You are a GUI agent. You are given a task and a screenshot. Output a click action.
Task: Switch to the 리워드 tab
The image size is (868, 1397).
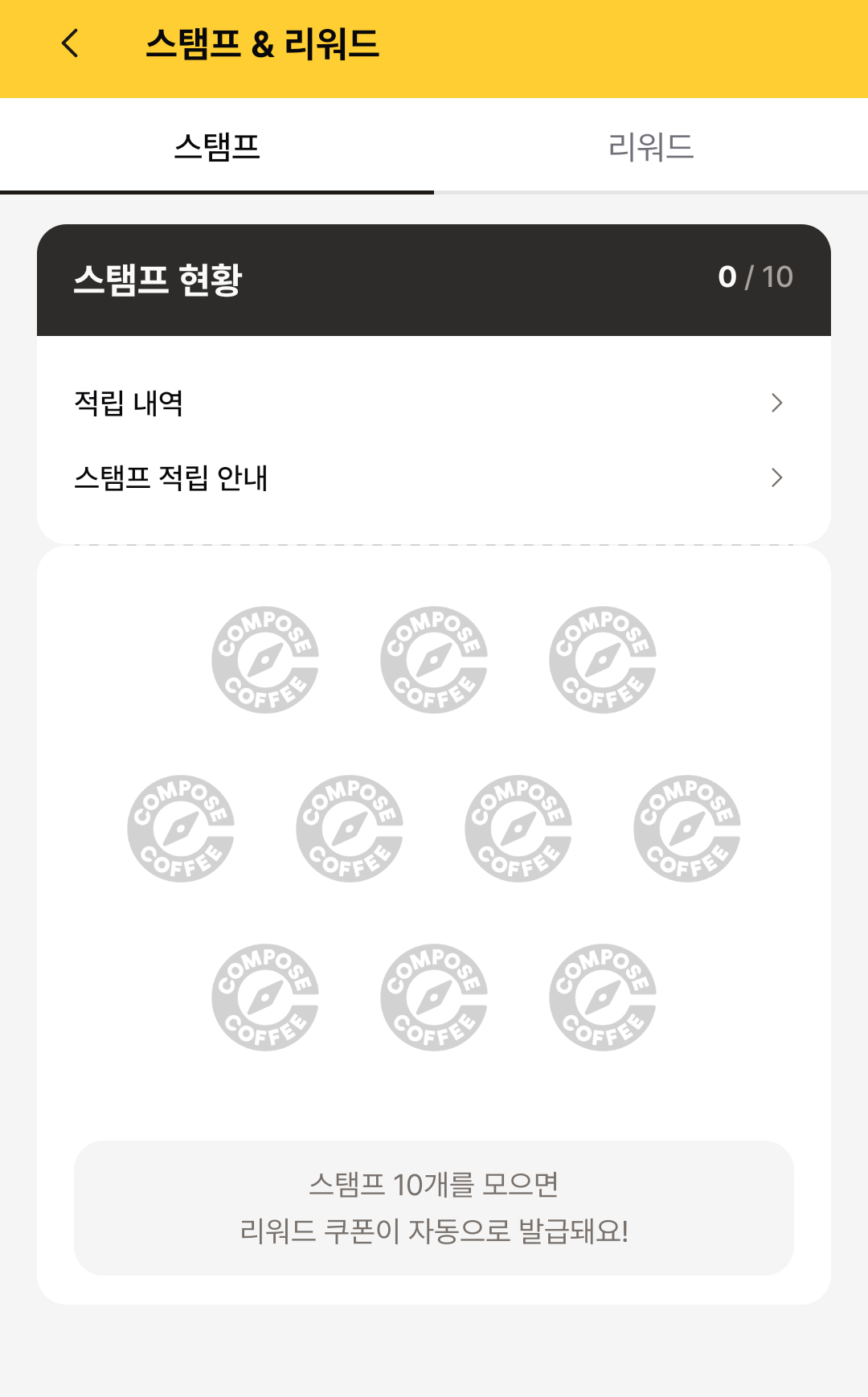click(651, 147)
